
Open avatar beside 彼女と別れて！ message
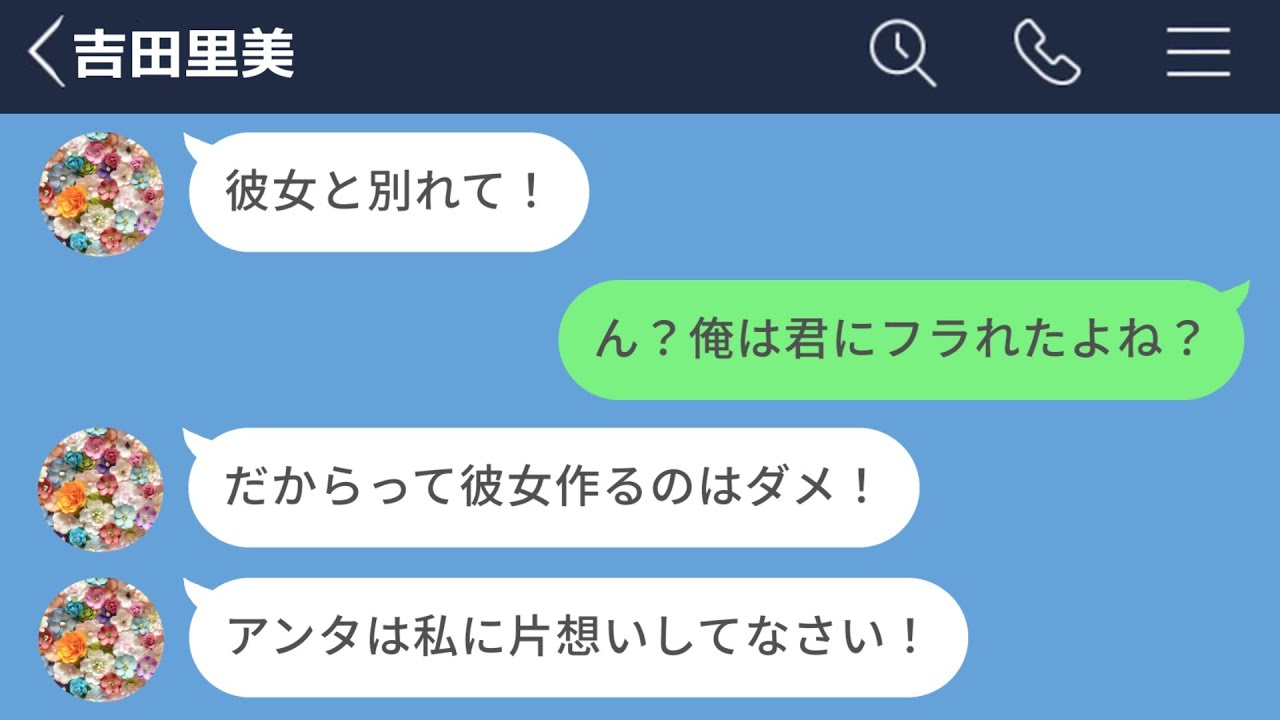coord(102,194)
